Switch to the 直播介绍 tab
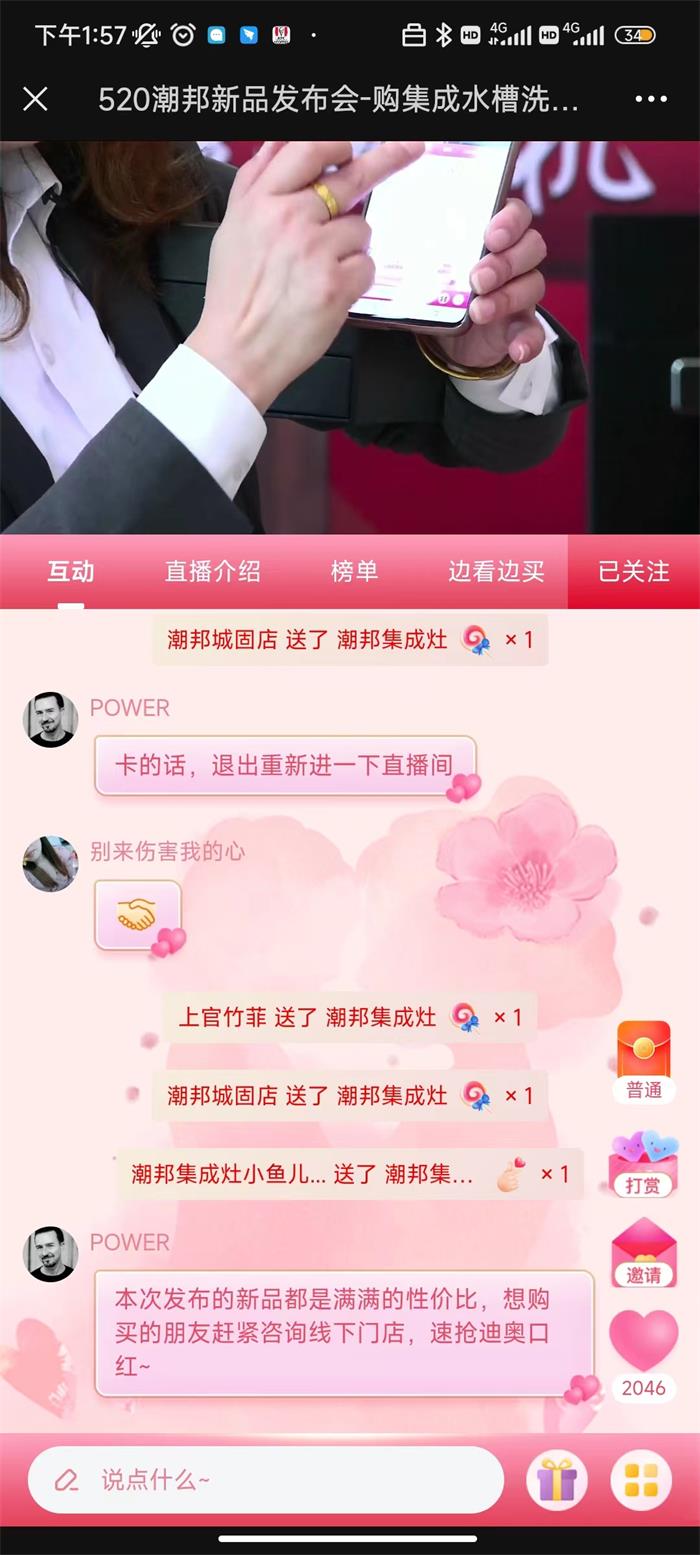 coord(212,571)
